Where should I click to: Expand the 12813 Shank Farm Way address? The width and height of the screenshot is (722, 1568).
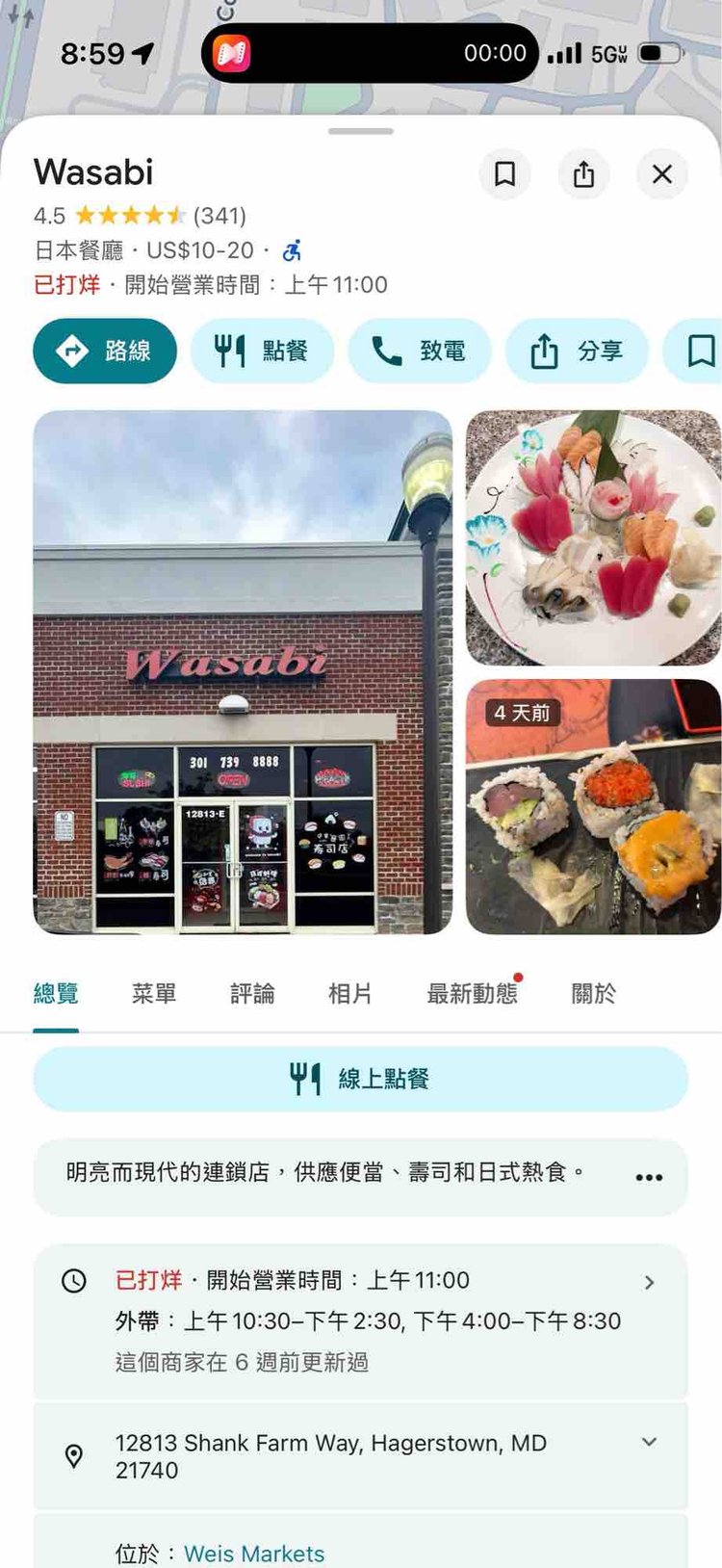coord(361,1456)
